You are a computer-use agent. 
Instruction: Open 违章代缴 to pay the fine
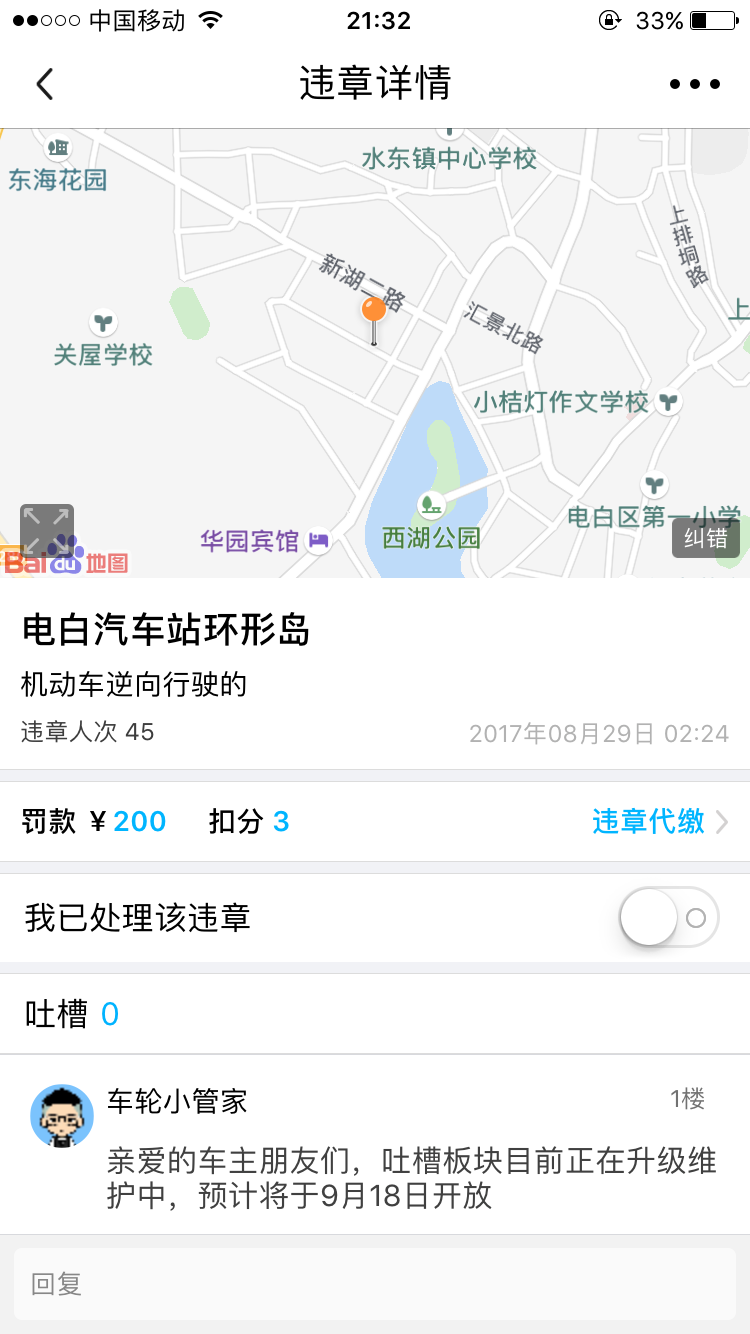pos(660,822)
